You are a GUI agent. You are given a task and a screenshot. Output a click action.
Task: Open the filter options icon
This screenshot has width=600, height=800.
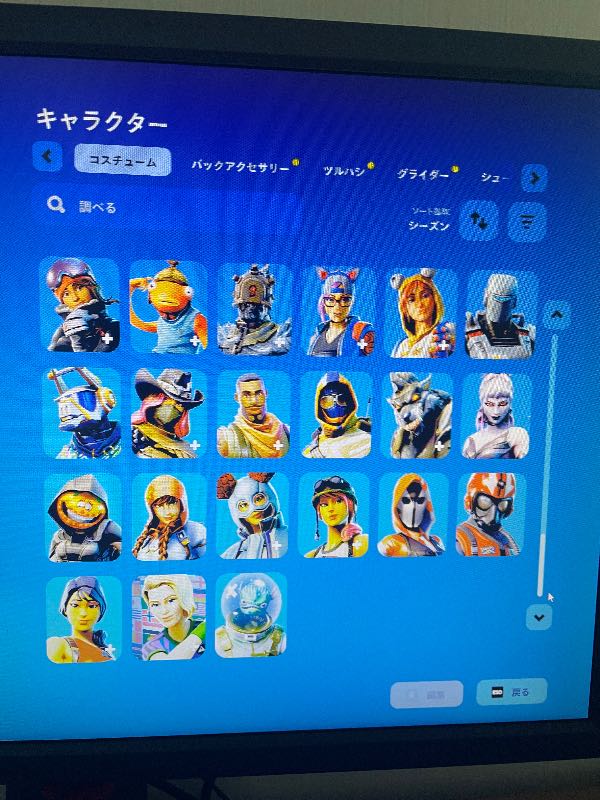527,222
